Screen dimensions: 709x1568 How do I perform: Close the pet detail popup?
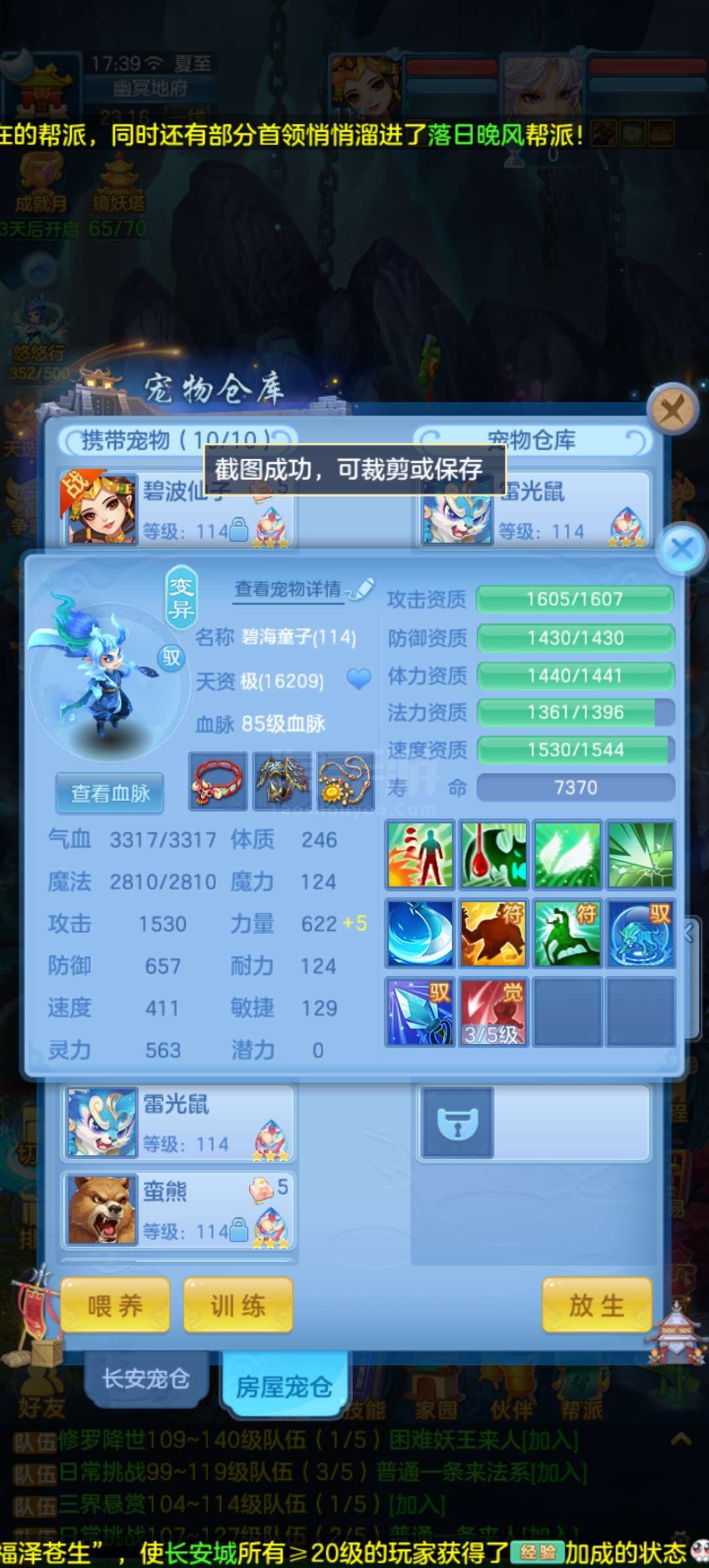(682, 548)
